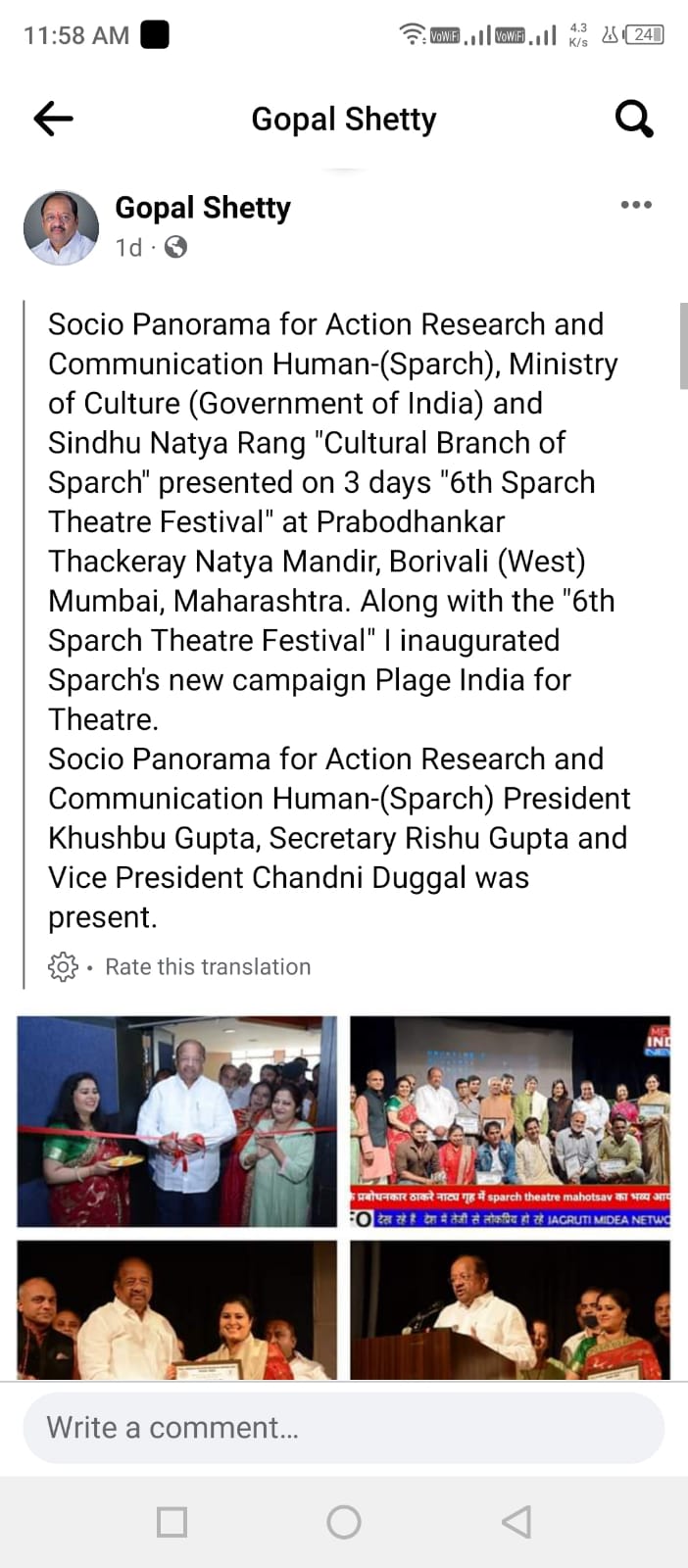This screenshot has height=1568, width=688.
Task: Open the certificate presentation photo
Action: tap(177, 1309)
